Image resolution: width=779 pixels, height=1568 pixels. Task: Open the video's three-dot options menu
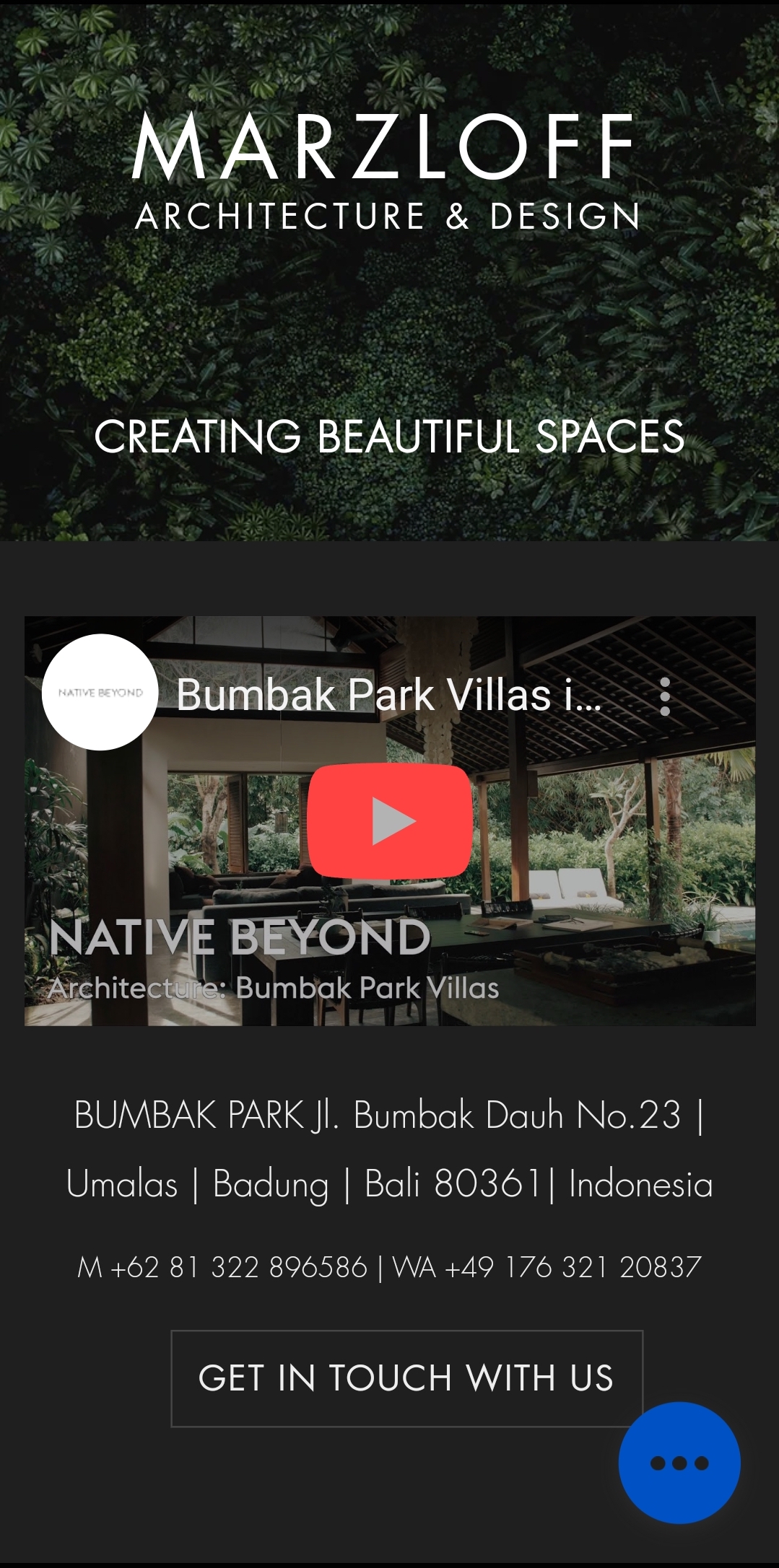click(x=664, y=696)
